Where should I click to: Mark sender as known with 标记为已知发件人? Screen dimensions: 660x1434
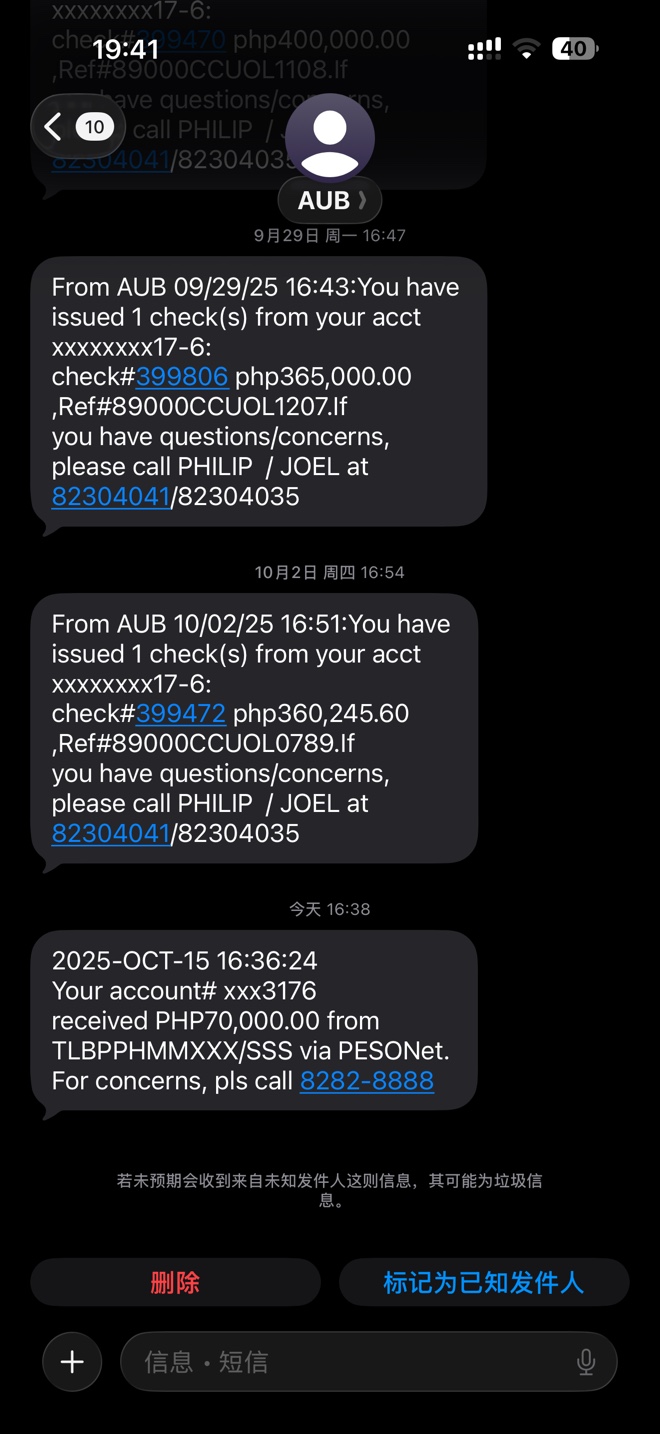484,1282
